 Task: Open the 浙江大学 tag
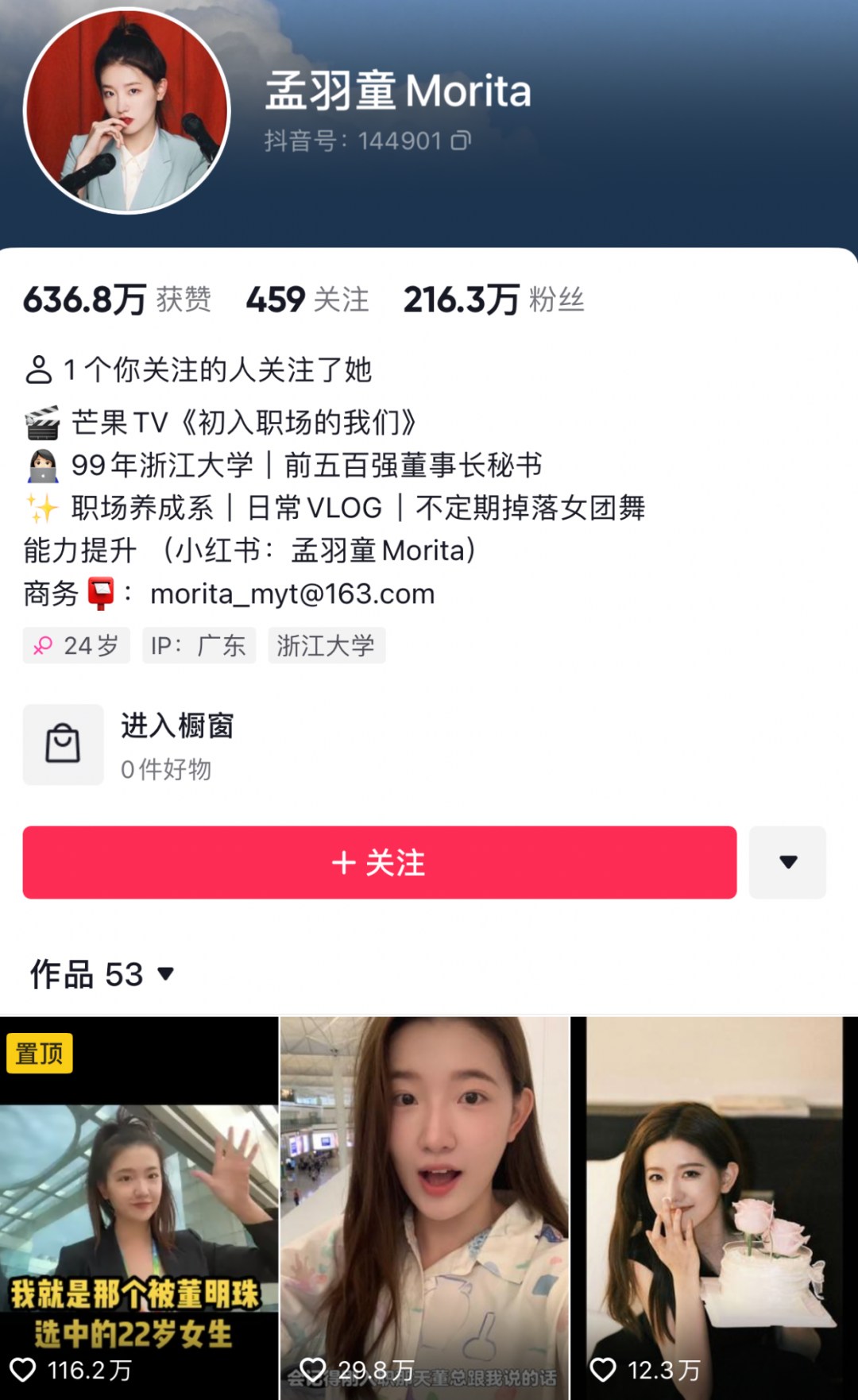[x=326, y=645]
